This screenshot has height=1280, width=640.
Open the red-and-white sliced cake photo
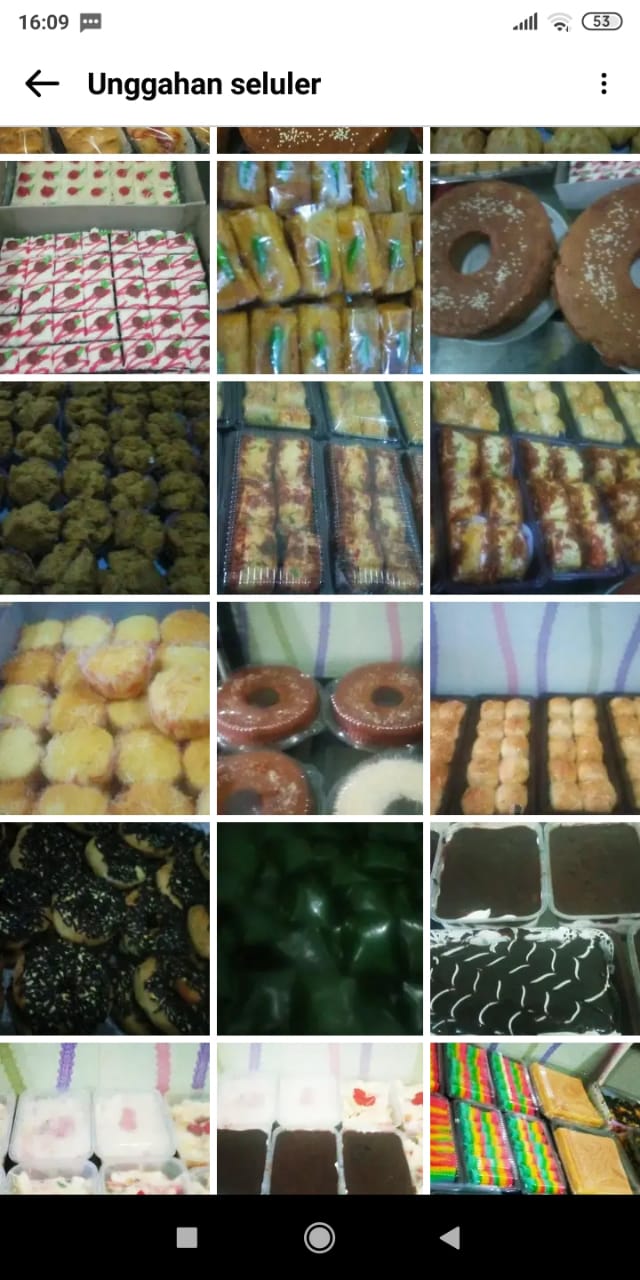(105, 267)
